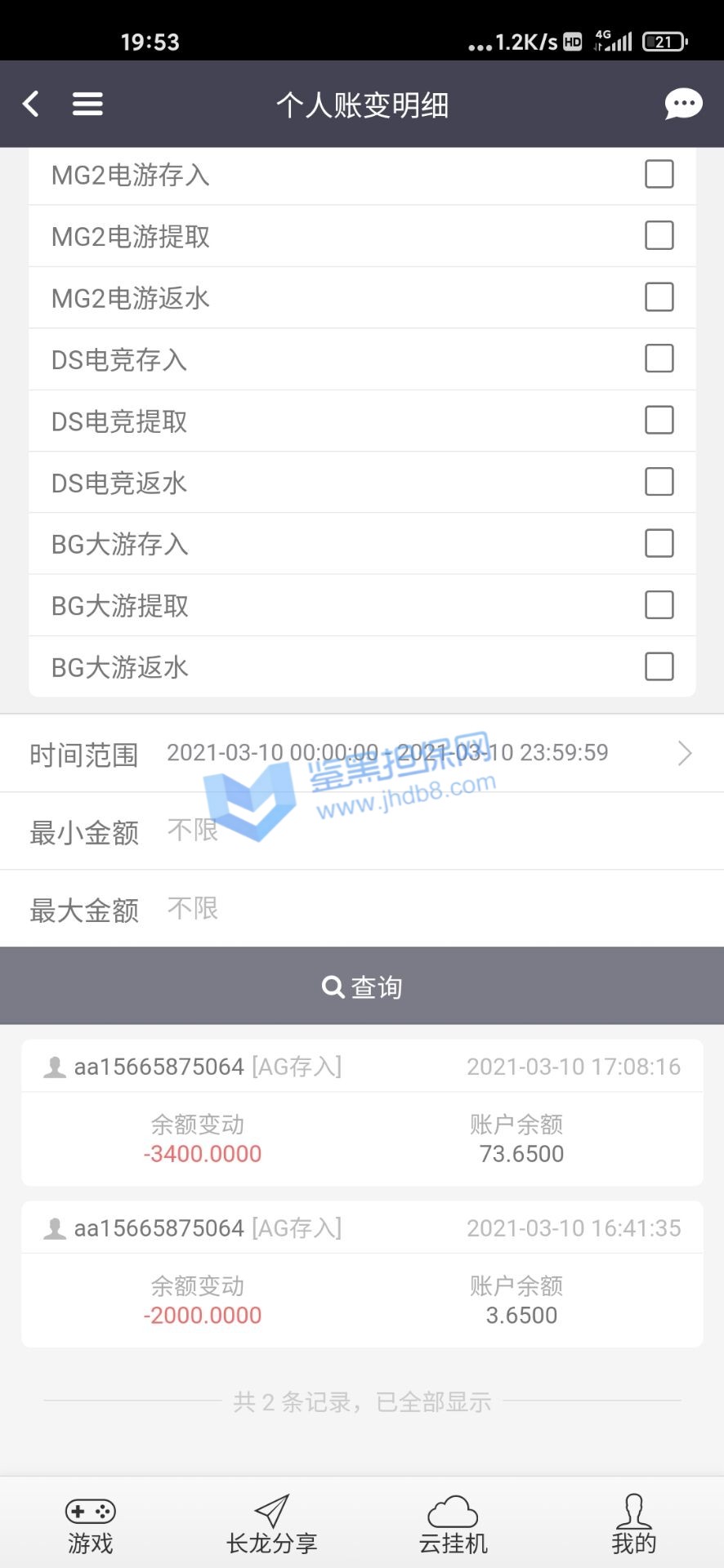Viewport: 724px width, 1568px height.
Task: Switch to the 长龙分享 tab
Action: pos(271,1524)
